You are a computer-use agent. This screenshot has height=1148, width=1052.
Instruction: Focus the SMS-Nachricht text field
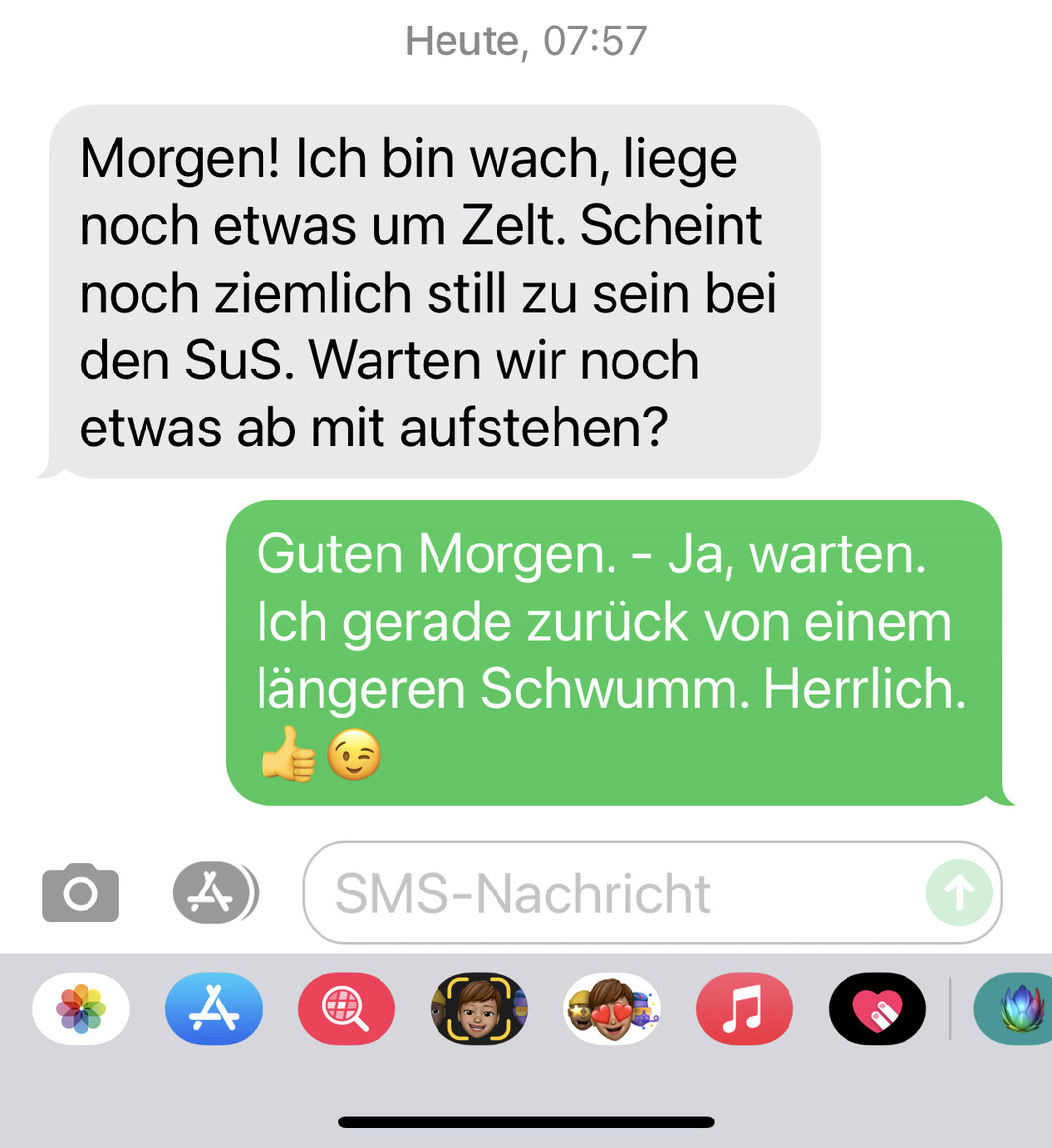click(610, 892)
